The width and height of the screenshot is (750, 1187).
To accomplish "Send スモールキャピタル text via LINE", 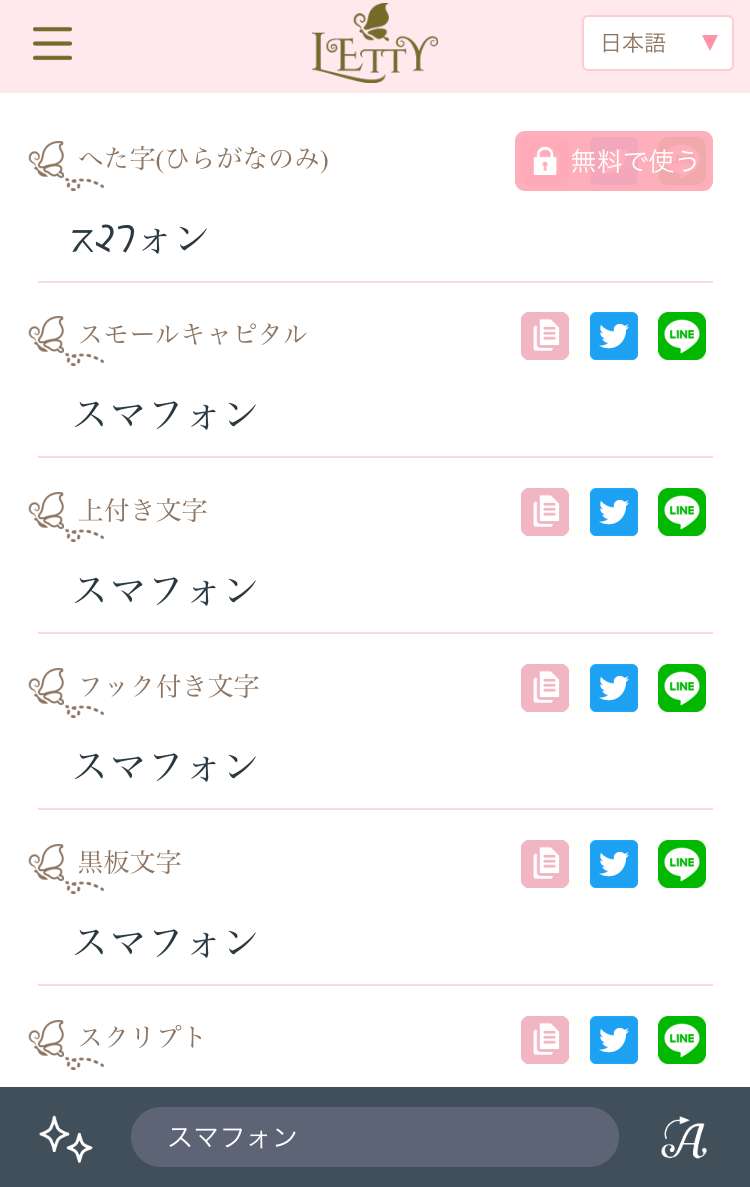I will click(682, 336).
